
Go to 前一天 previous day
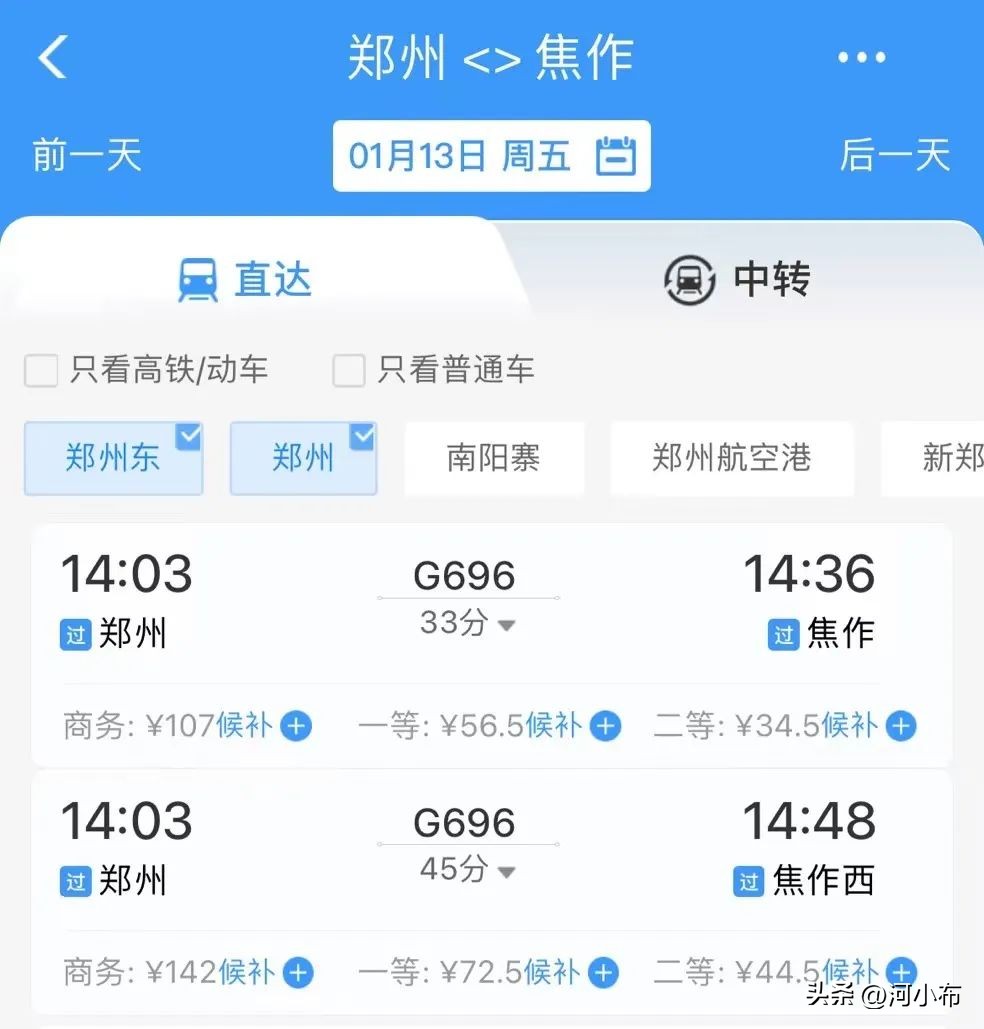pyautogui.click(x=86, y=156)
